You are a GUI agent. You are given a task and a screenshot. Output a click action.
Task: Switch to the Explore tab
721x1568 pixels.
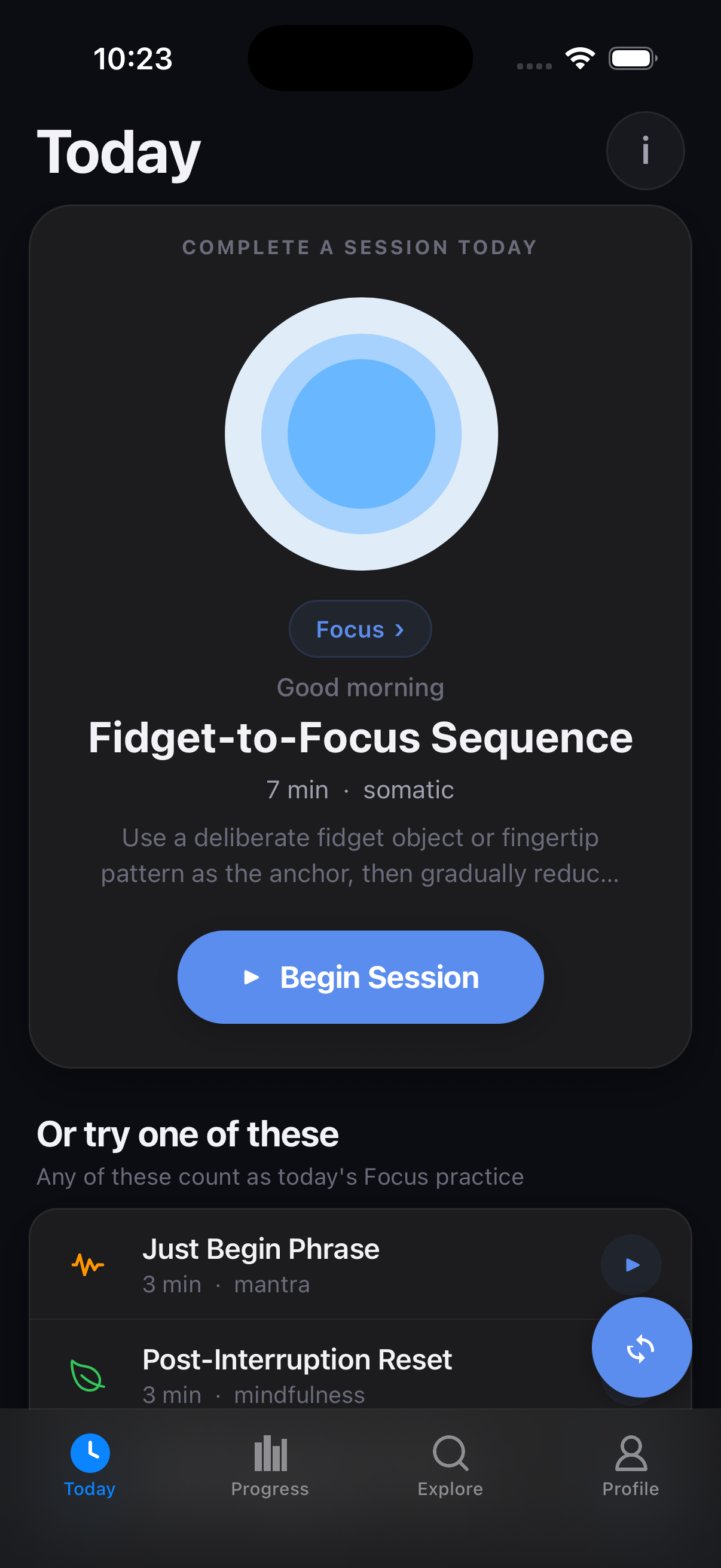click(450, 1465)
